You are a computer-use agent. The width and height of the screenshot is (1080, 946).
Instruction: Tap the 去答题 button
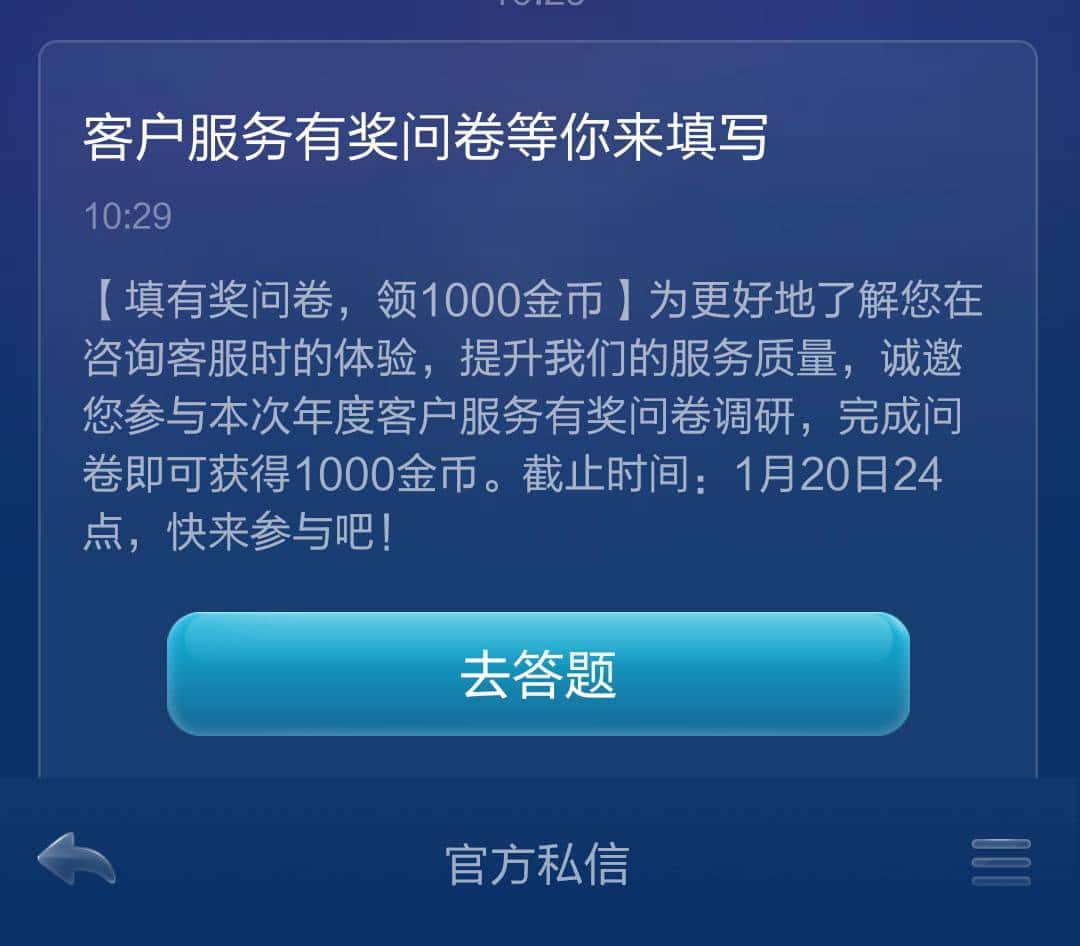click(538, 674)
